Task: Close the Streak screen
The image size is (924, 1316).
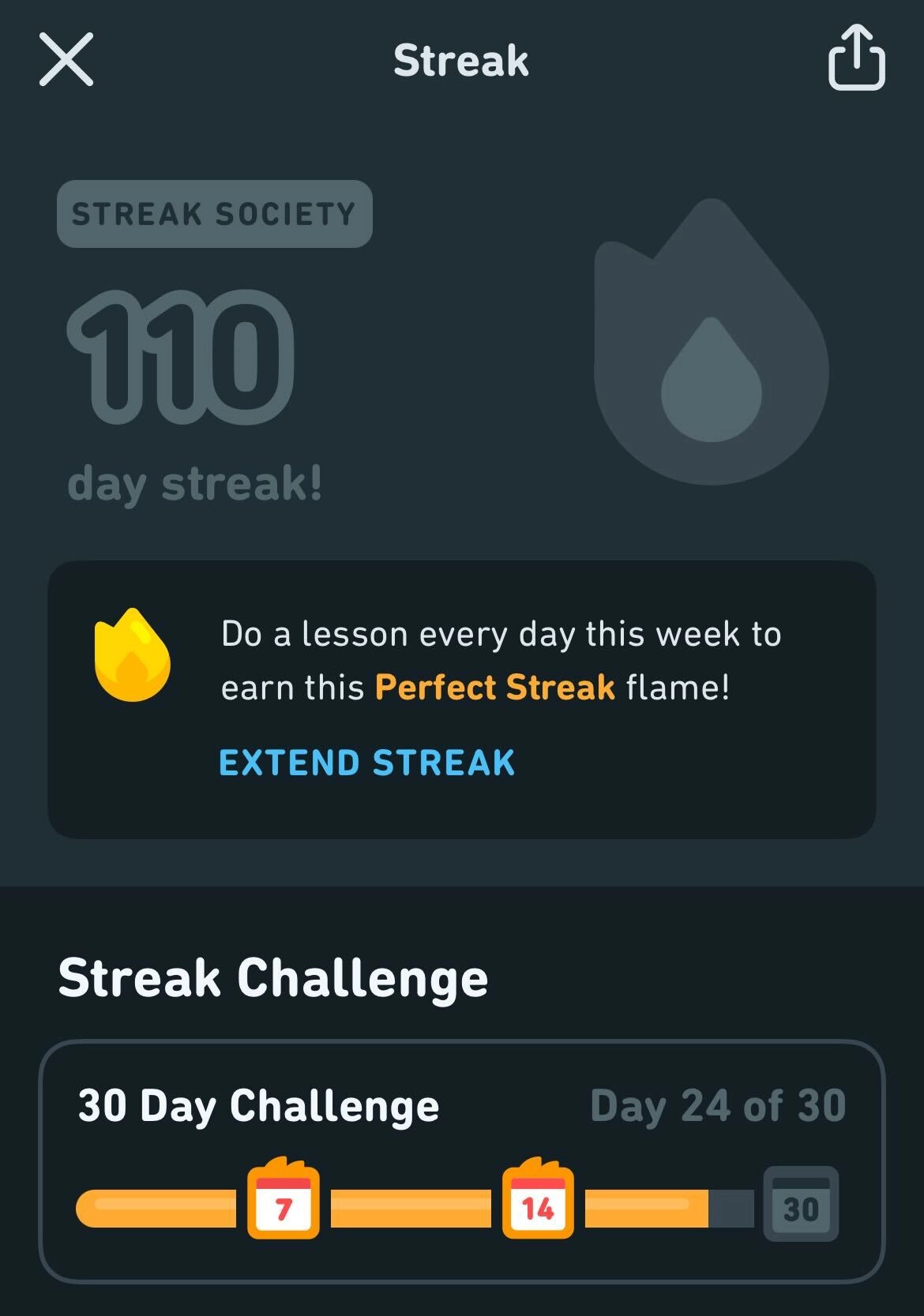Action: [x=66, y=59]
